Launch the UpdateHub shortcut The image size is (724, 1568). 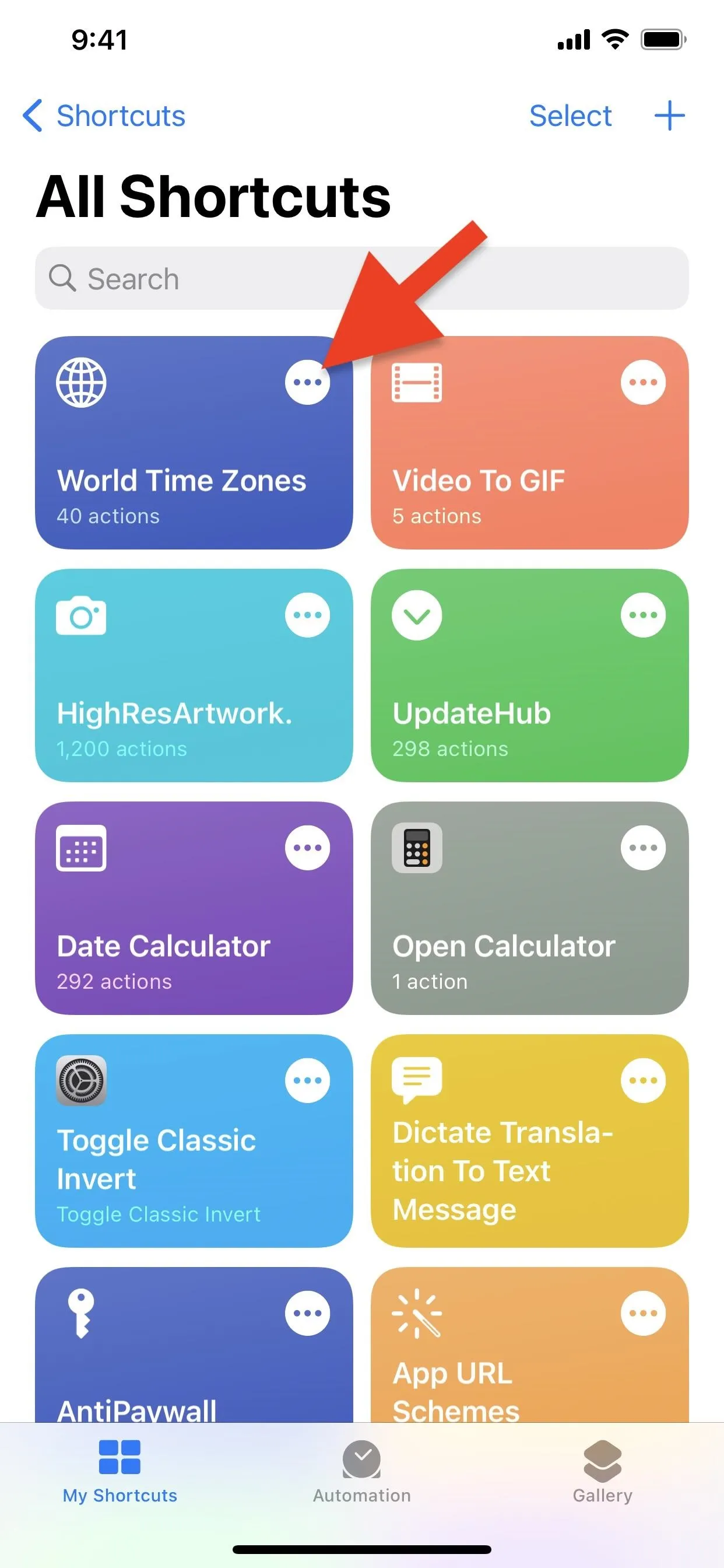(529, 675)
